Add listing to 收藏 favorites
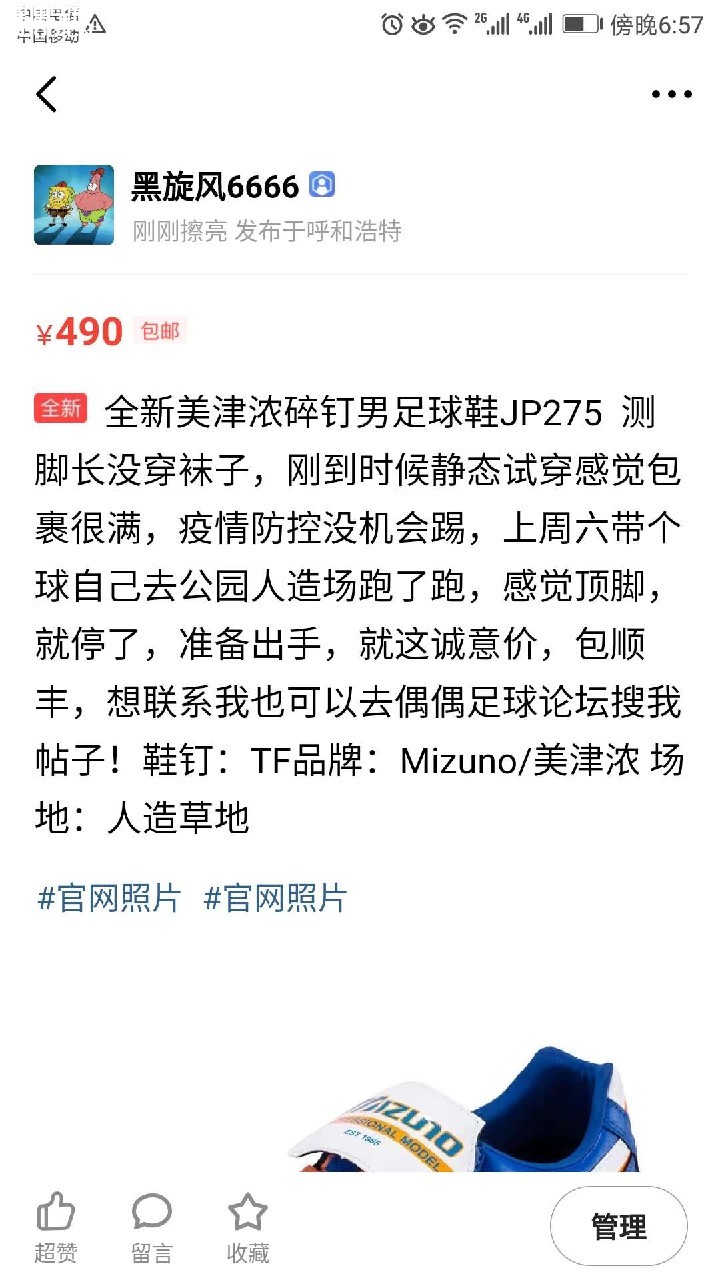The width and height of the screenshot is (720, 1280). click(247, 1226)
